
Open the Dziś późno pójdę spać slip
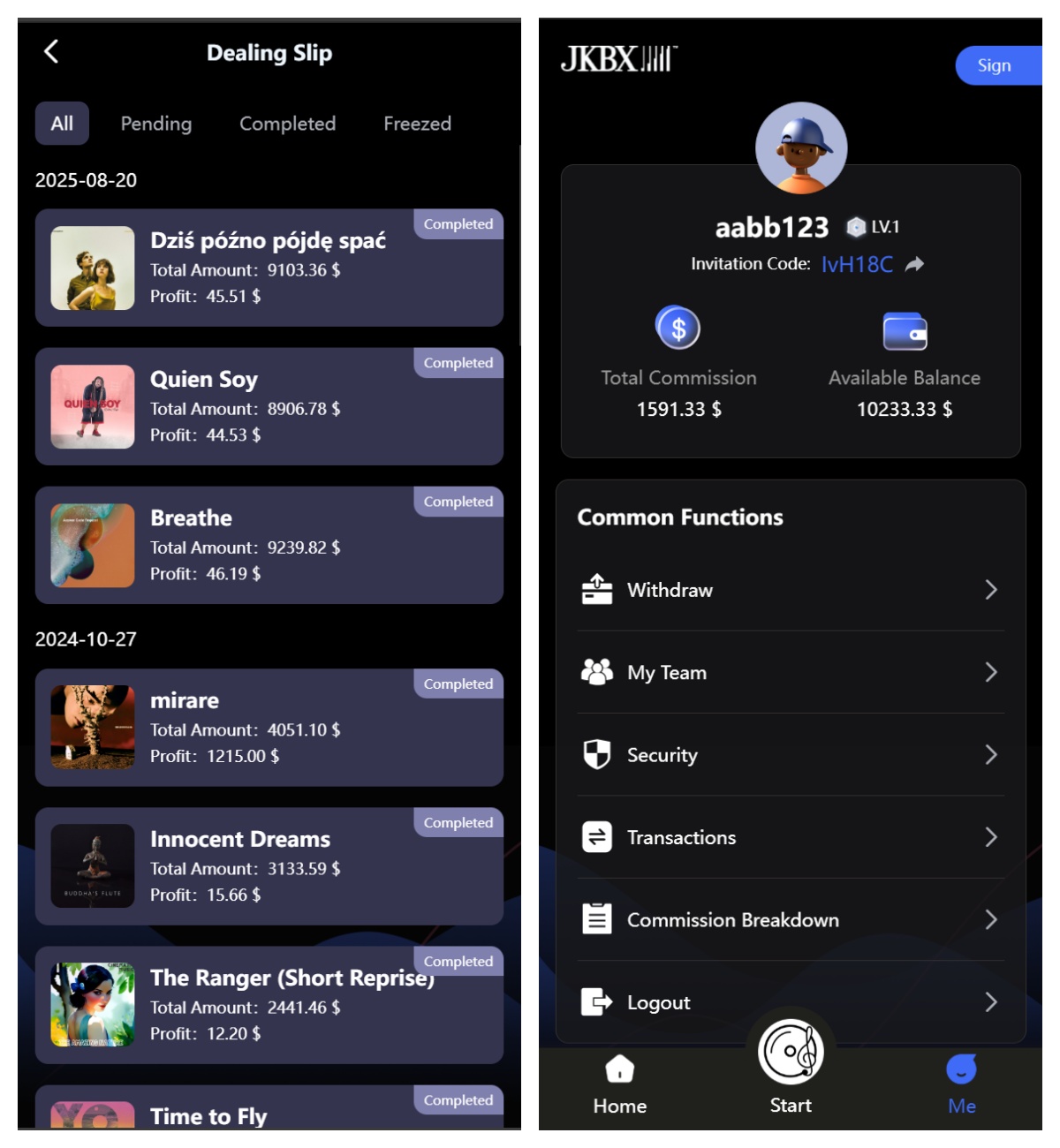pyautogui.click(x=269, y=268)
